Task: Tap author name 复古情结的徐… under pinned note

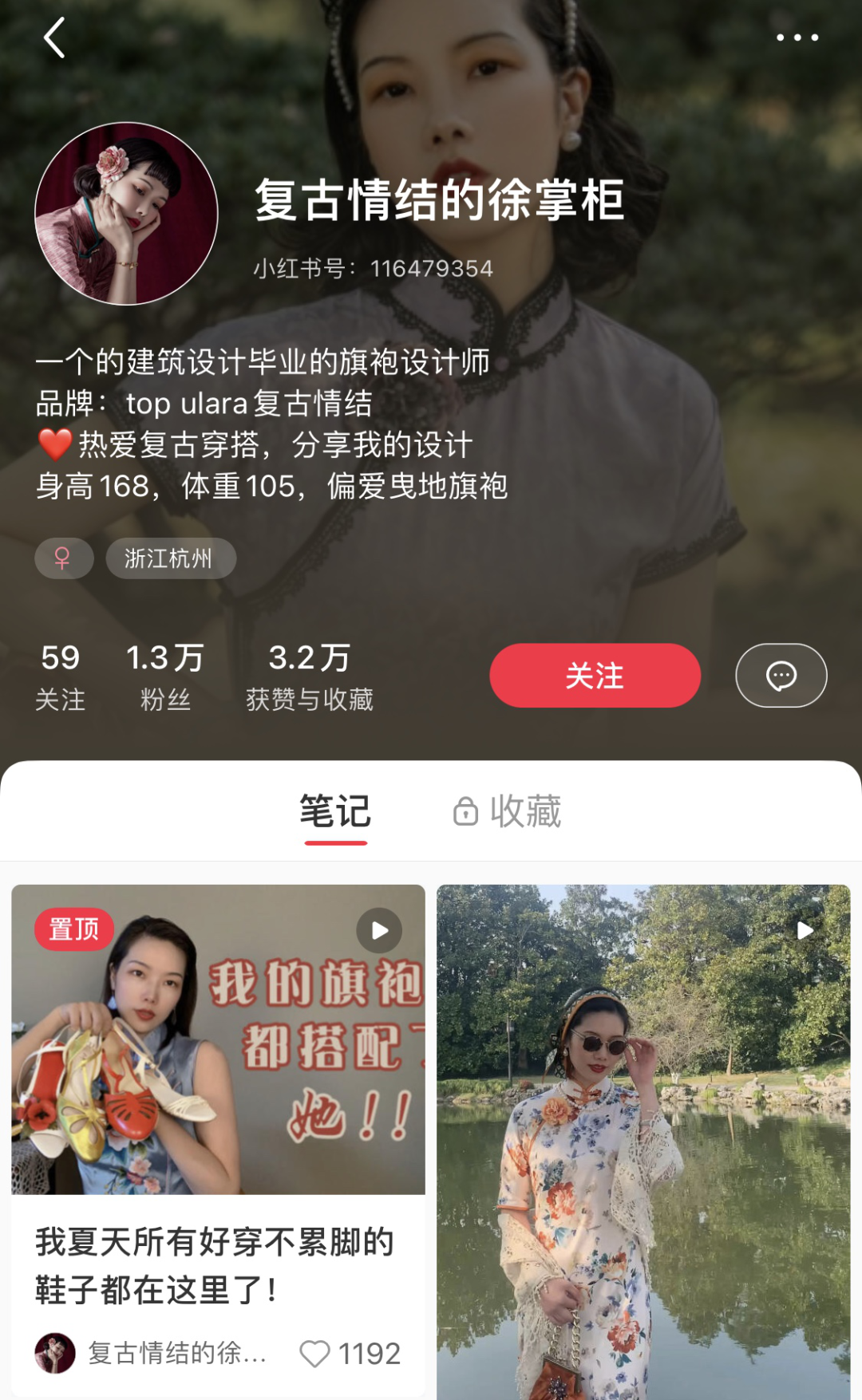Action: [x=176, y=1353]
